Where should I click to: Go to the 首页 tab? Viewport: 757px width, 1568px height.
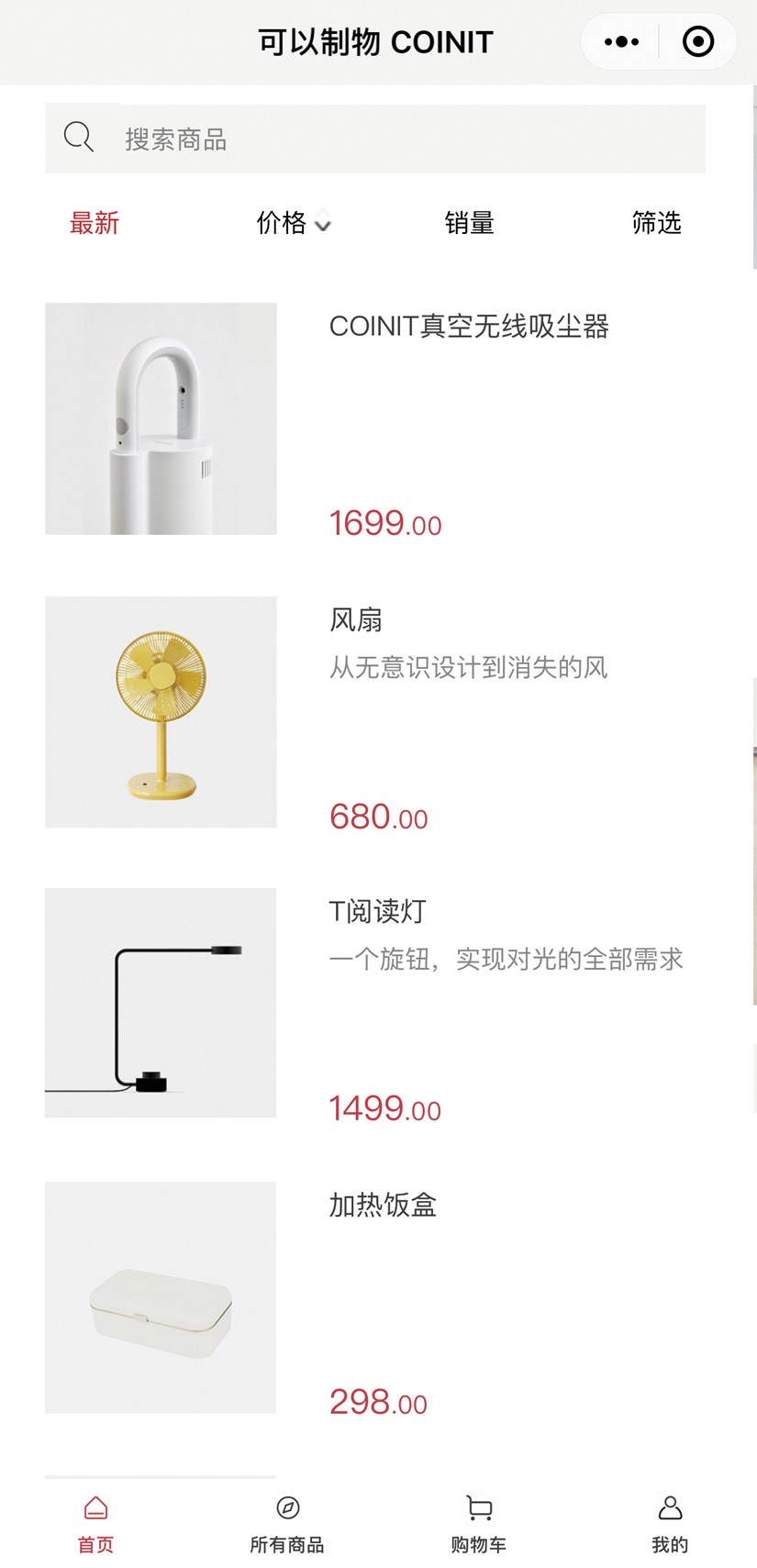tap(95, 1525)
